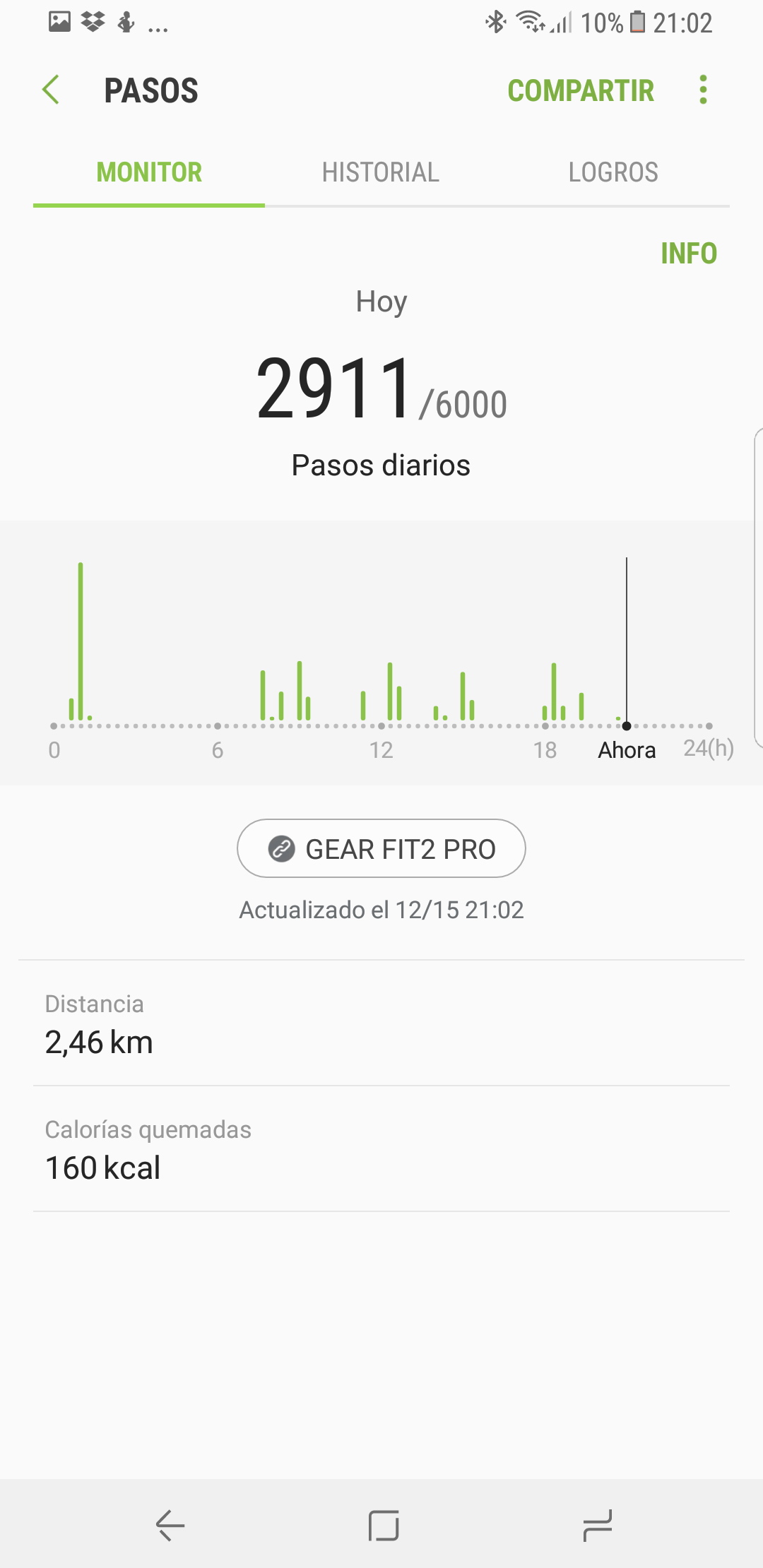Tap the GEAR FIT2 PRO chip
This screenshot has height=1568, width=763.
point(381,848)
